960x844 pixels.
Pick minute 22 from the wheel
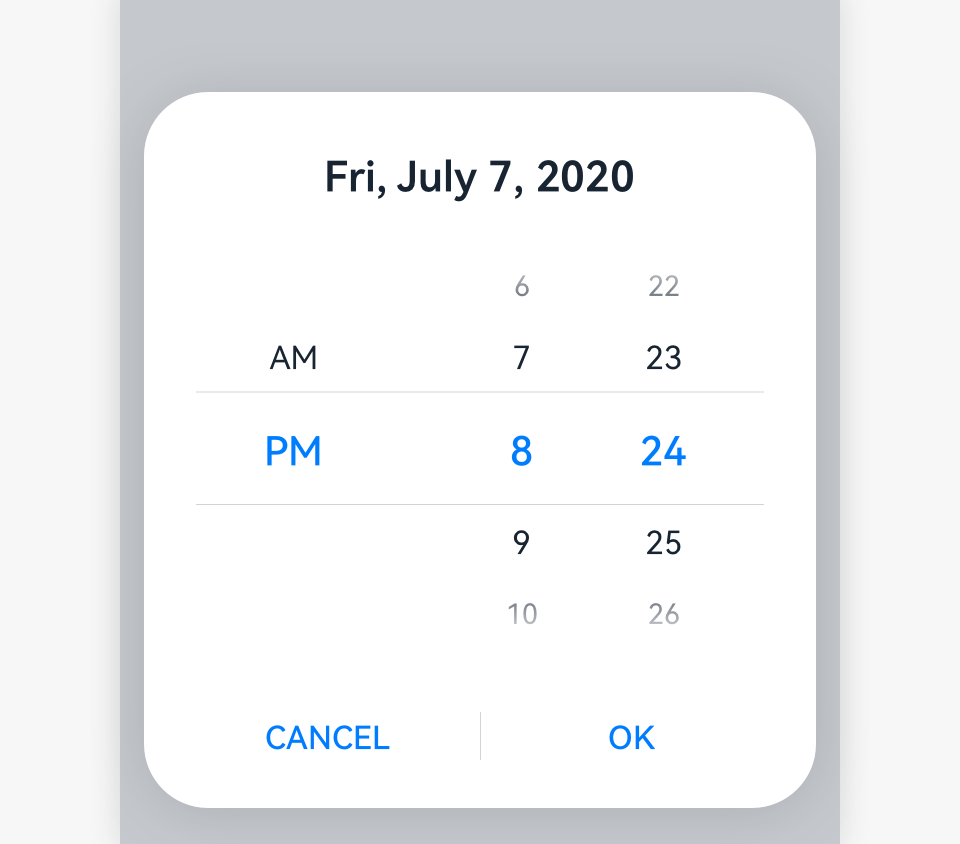pyautogui.click(x=663, y=287)
